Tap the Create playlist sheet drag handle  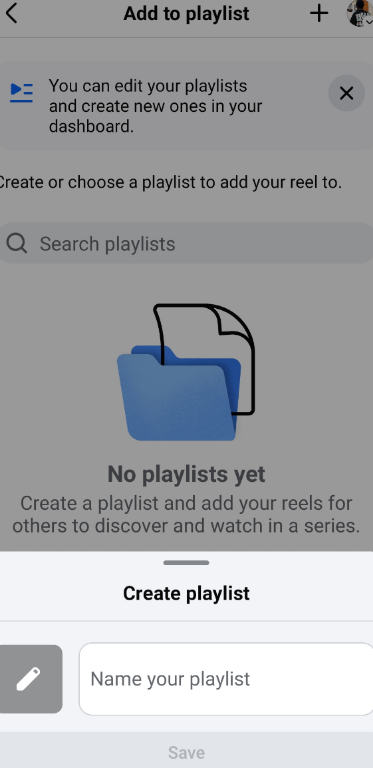click(x=186, y=563)
